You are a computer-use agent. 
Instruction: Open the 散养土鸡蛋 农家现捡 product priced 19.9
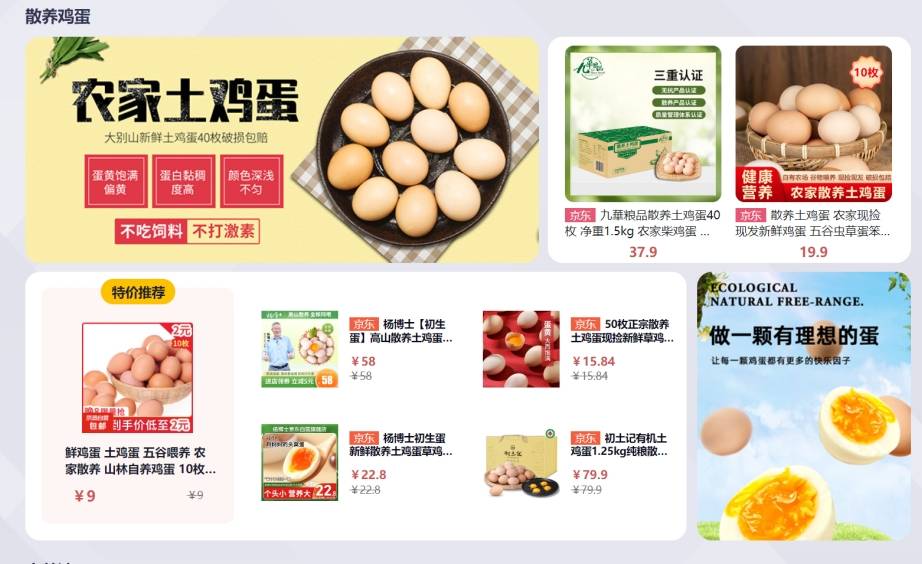tap(814, 150)
